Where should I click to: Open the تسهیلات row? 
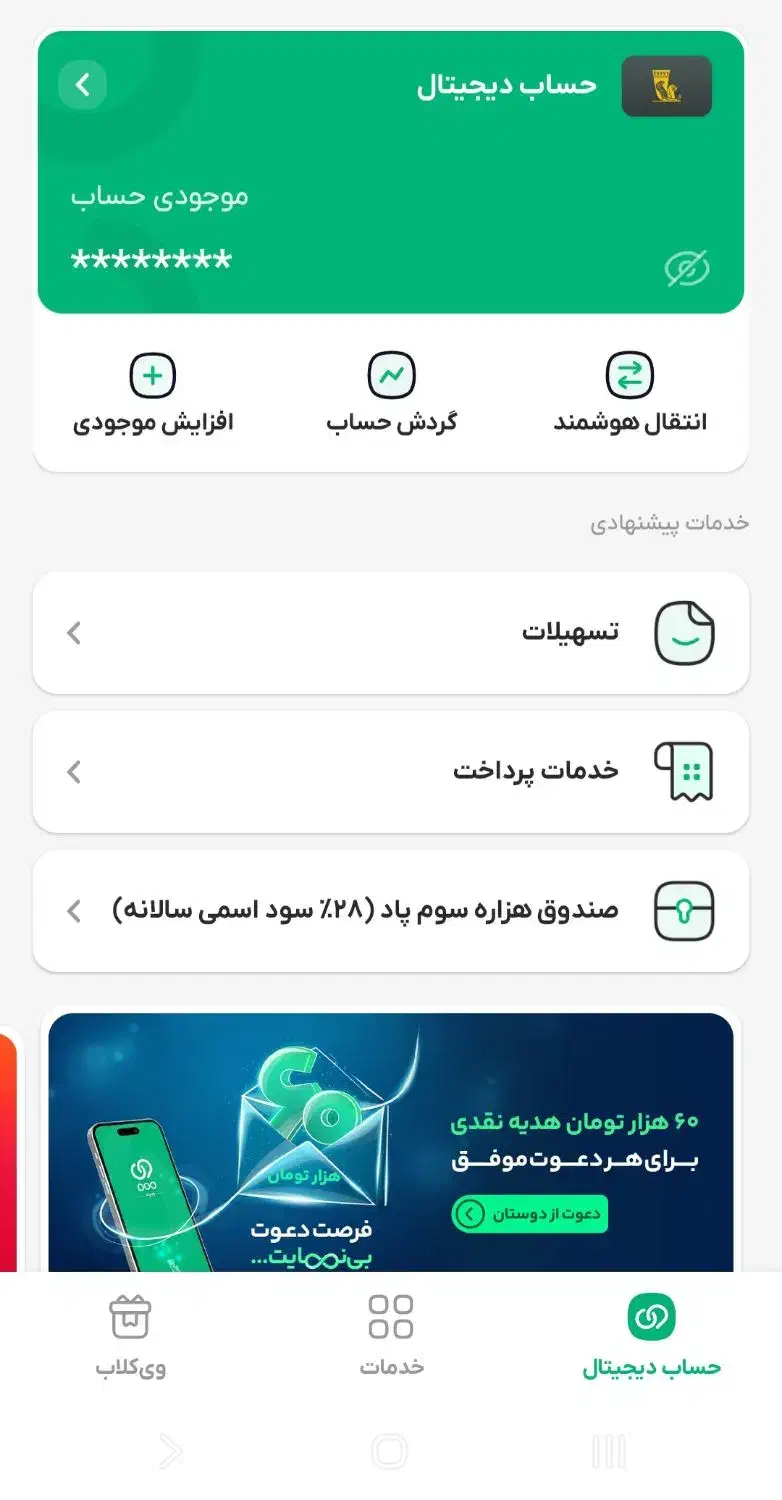pyautogui.click(x=391, y=633)
